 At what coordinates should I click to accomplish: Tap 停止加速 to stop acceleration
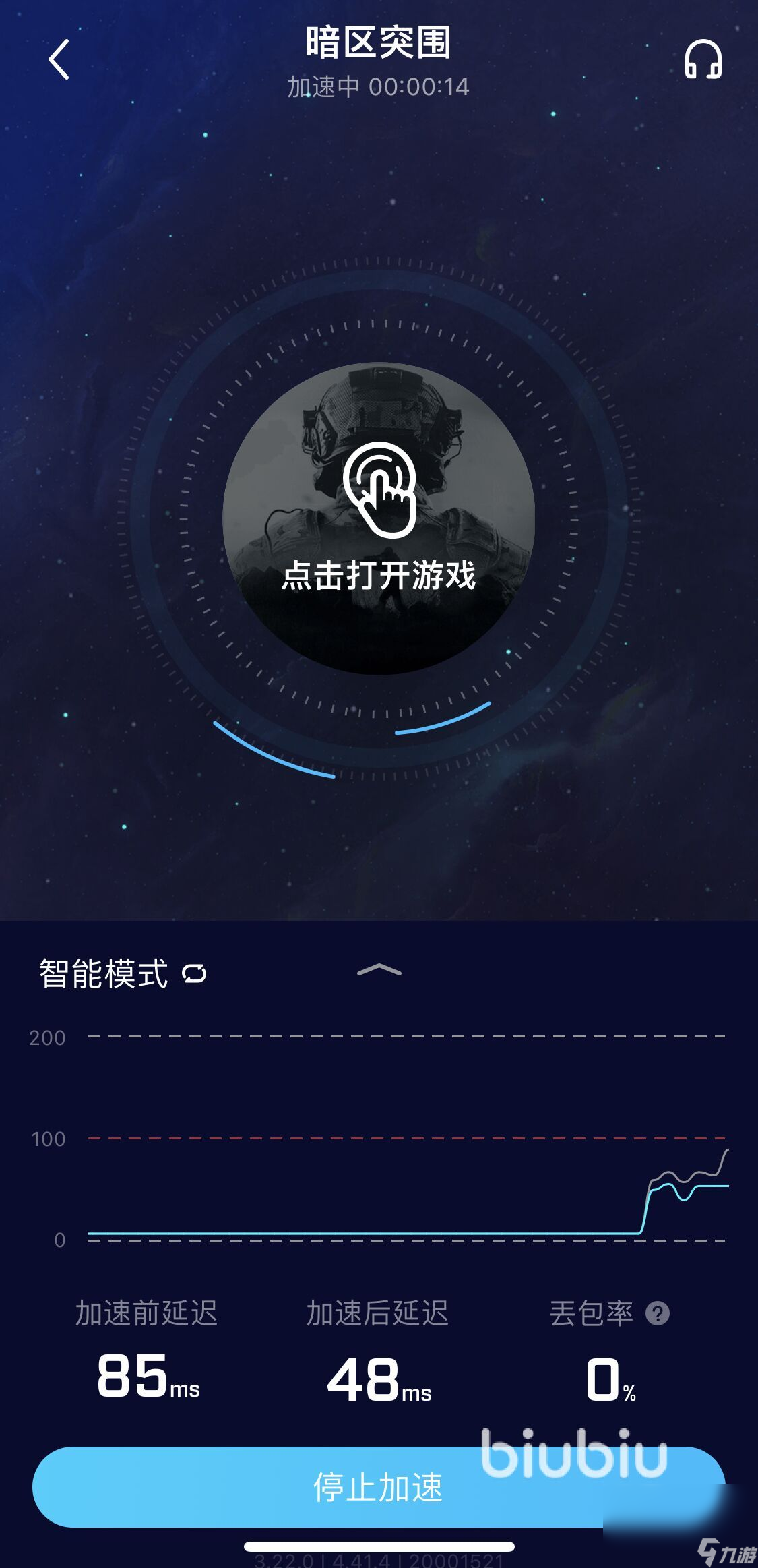(378, 1486)
